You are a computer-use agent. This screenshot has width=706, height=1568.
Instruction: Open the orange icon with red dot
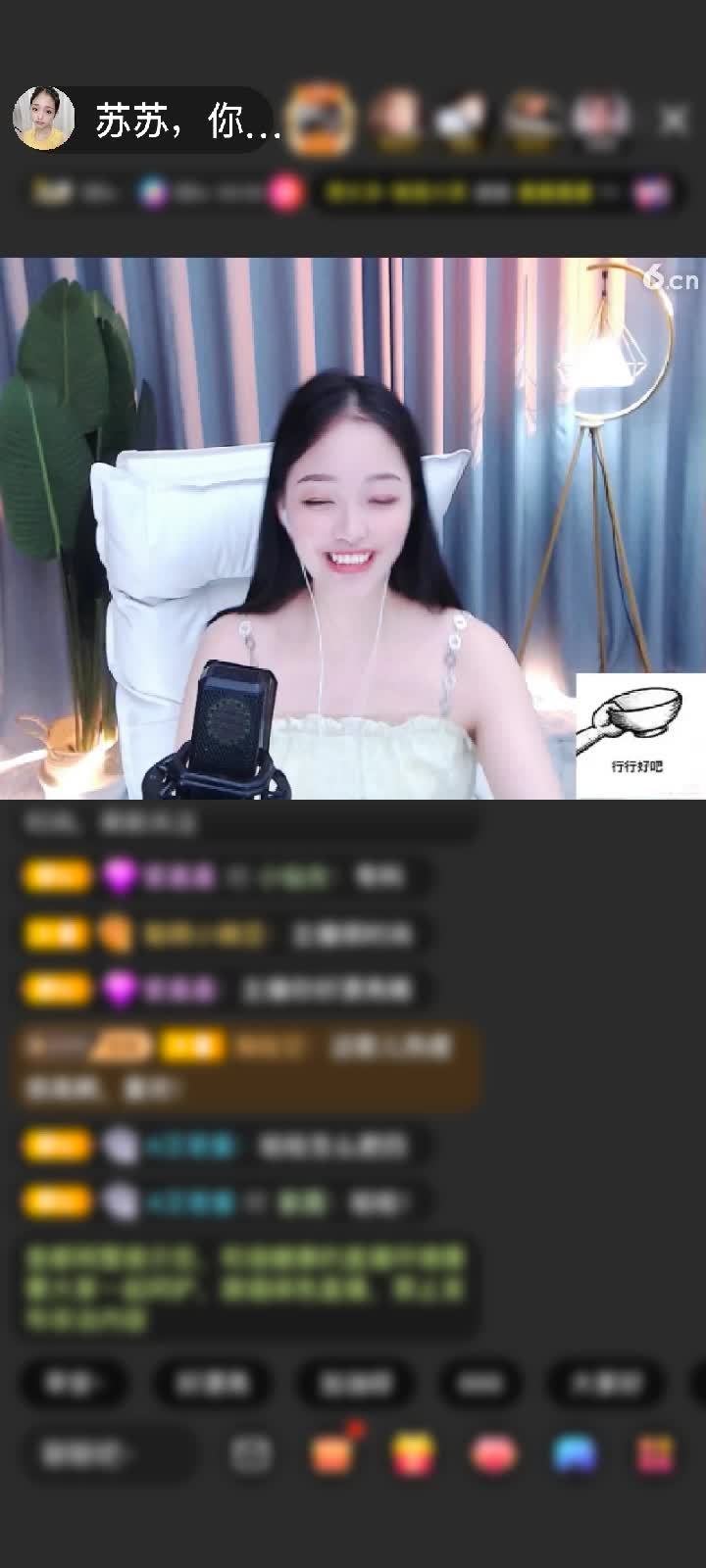click(x=333, y=1453)
